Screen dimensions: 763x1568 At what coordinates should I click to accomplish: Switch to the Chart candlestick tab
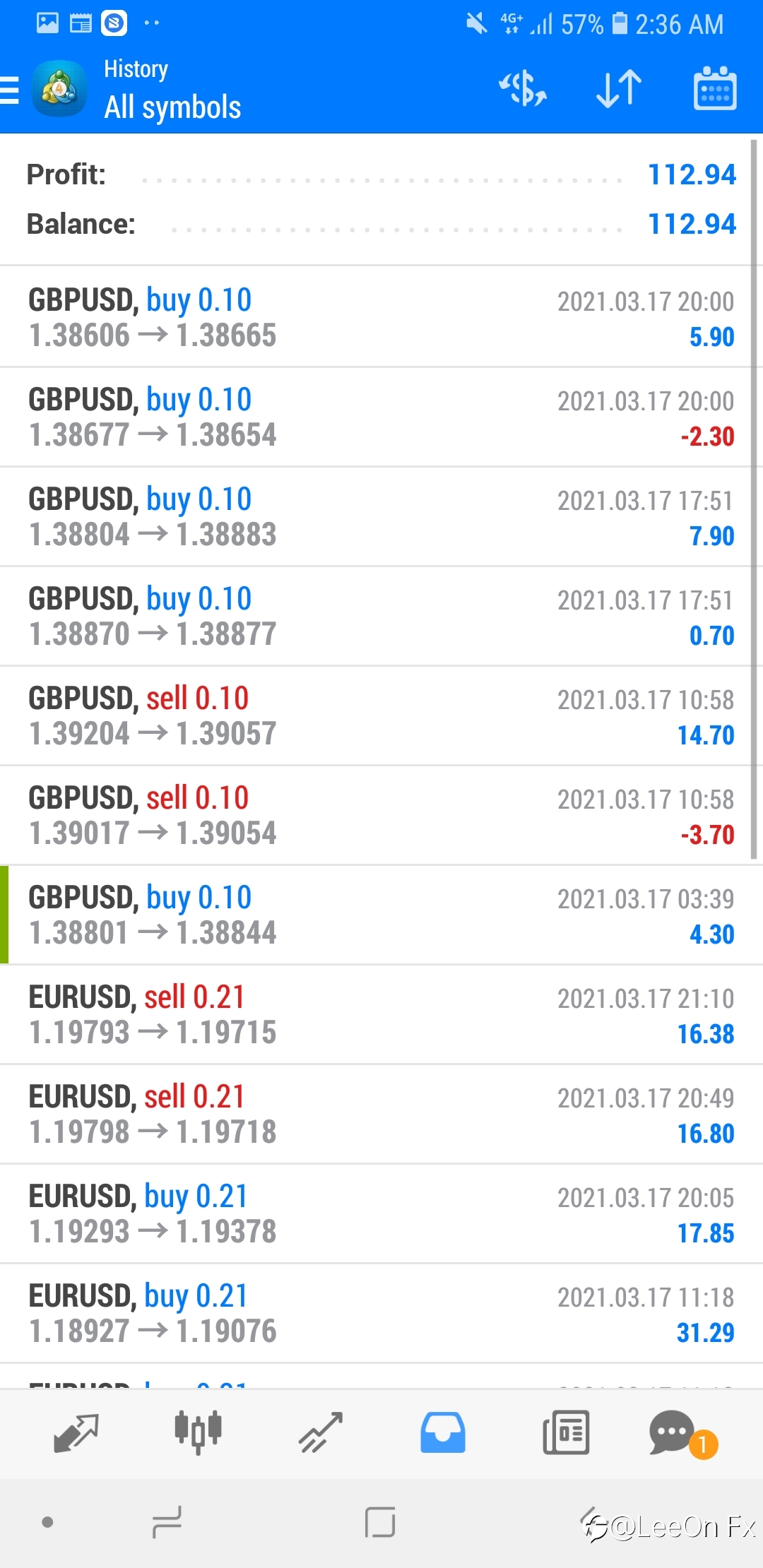[198, 1432]
